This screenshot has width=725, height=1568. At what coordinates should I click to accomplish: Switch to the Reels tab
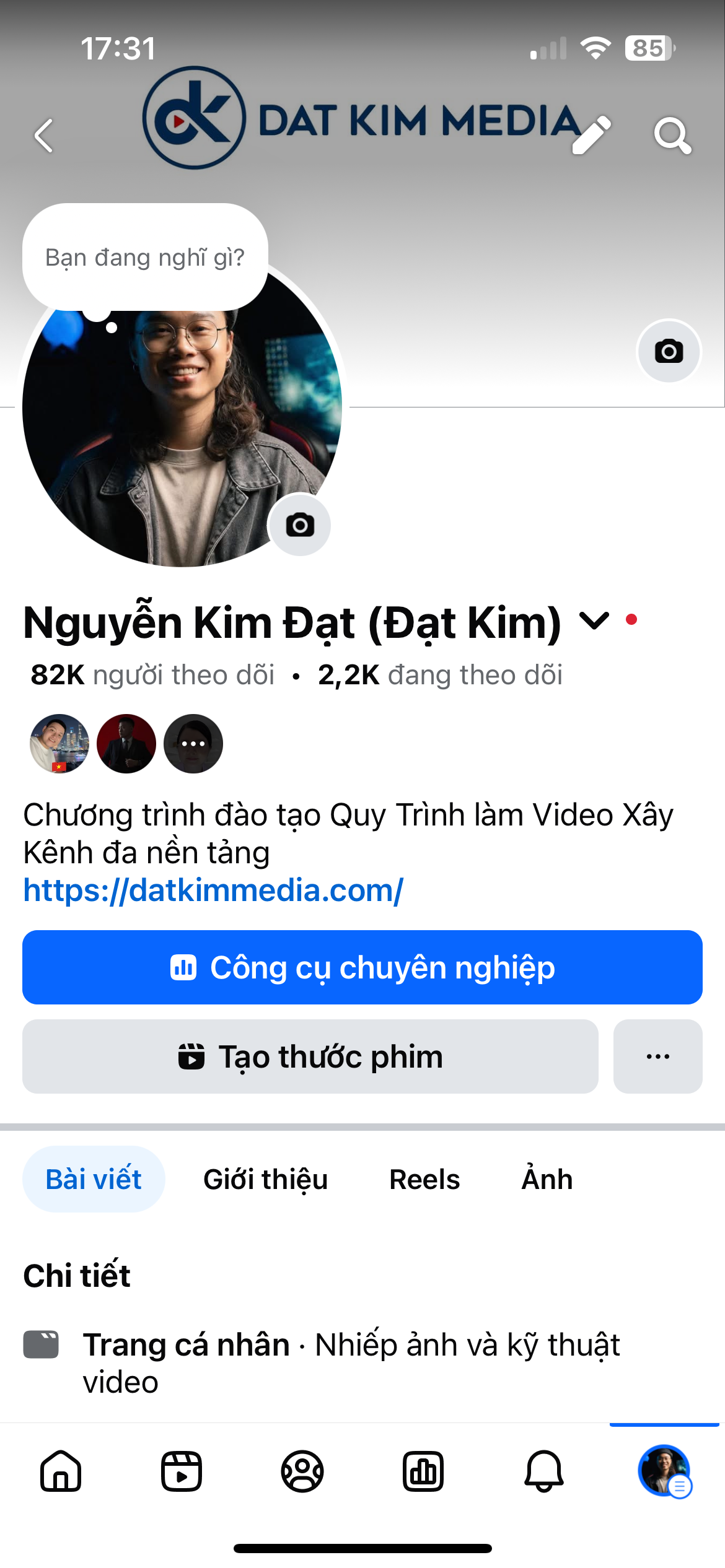tap(424, 1179)
